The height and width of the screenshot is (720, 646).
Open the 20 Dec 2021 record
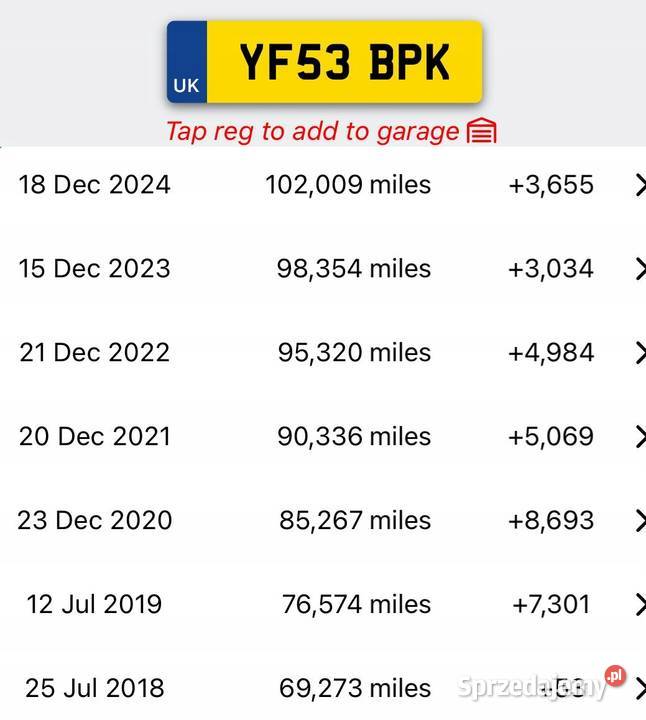coord(323,437)
